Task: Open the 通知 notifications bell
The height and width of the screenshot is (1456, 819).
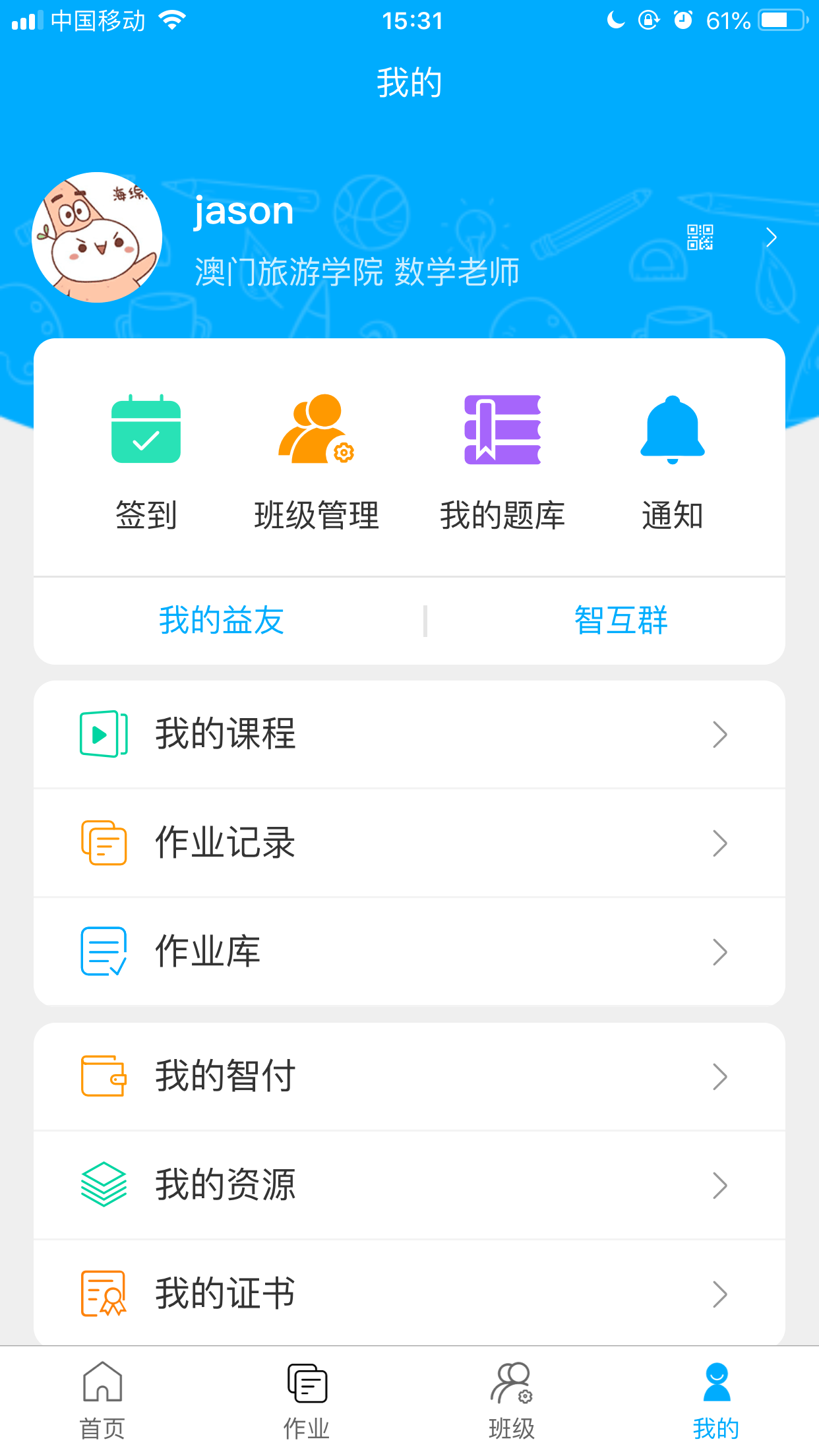Action: 672,462
